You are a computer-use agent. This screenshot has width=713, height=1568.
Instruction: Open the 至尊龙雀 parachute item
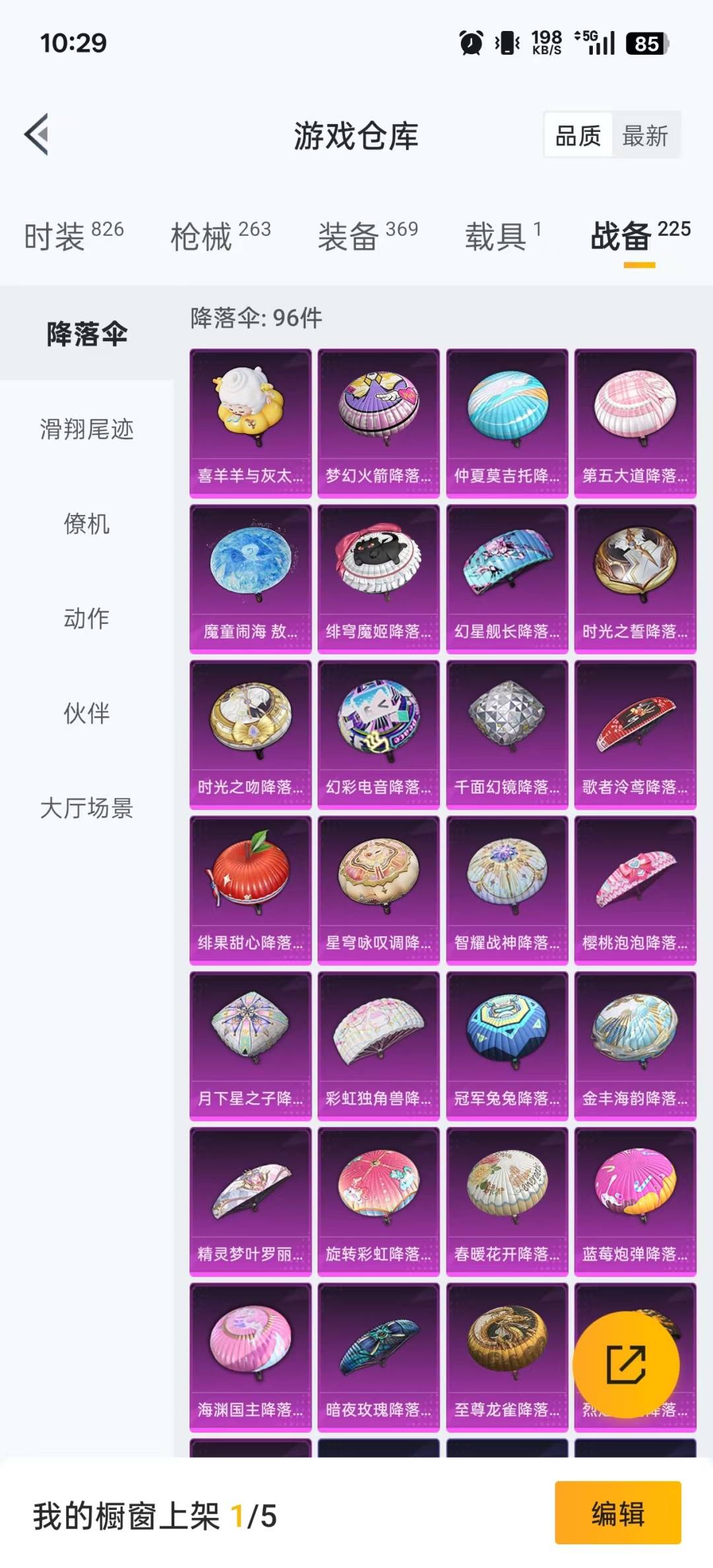506,1357
